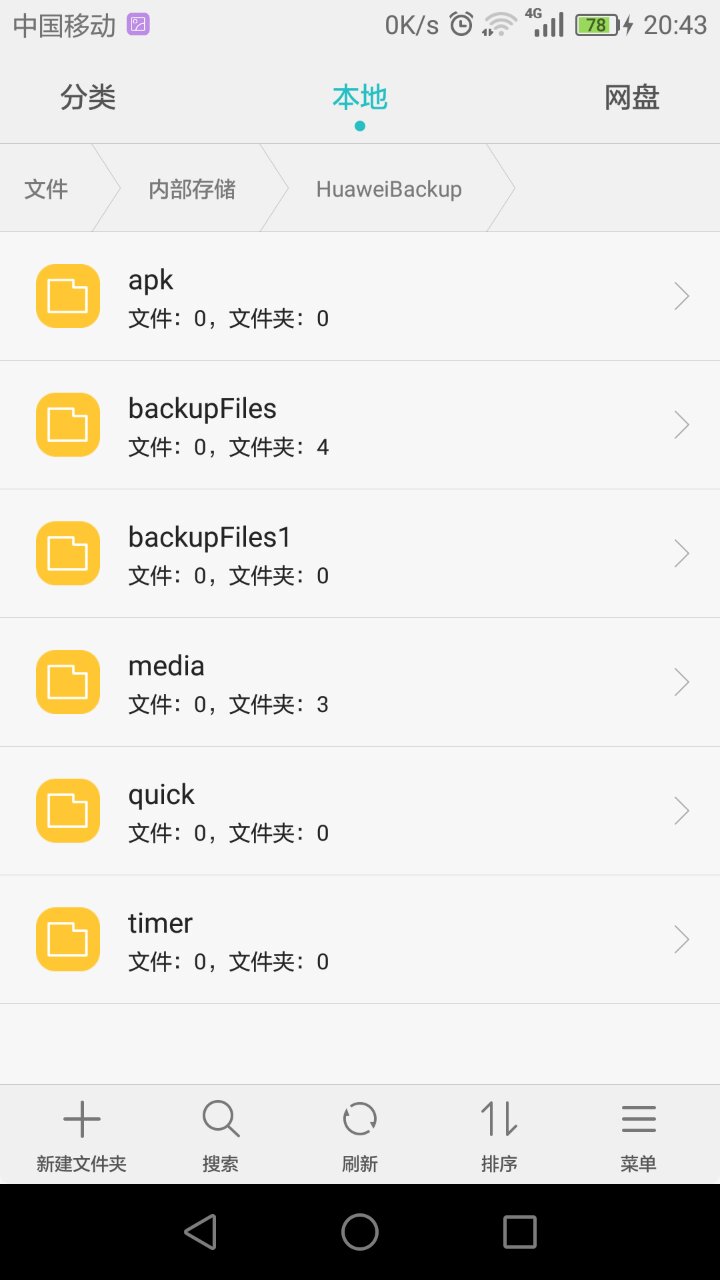This screenshot has width=720, height=1280.
Task: Switch to the 分类 tab
Action: [x=89, y=96]
